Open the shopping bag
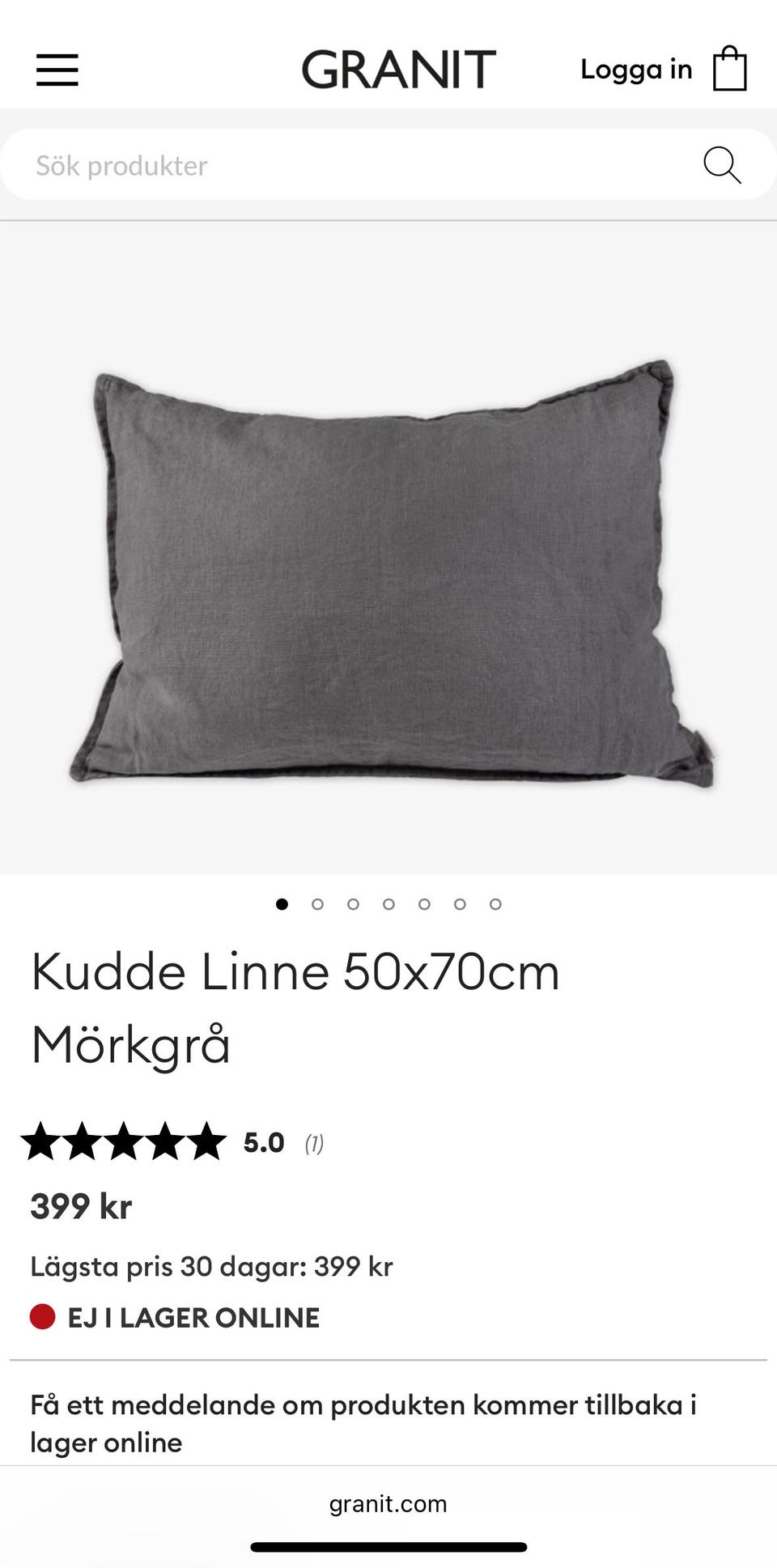Viewport: 777px width, 1568px height. 729,69
